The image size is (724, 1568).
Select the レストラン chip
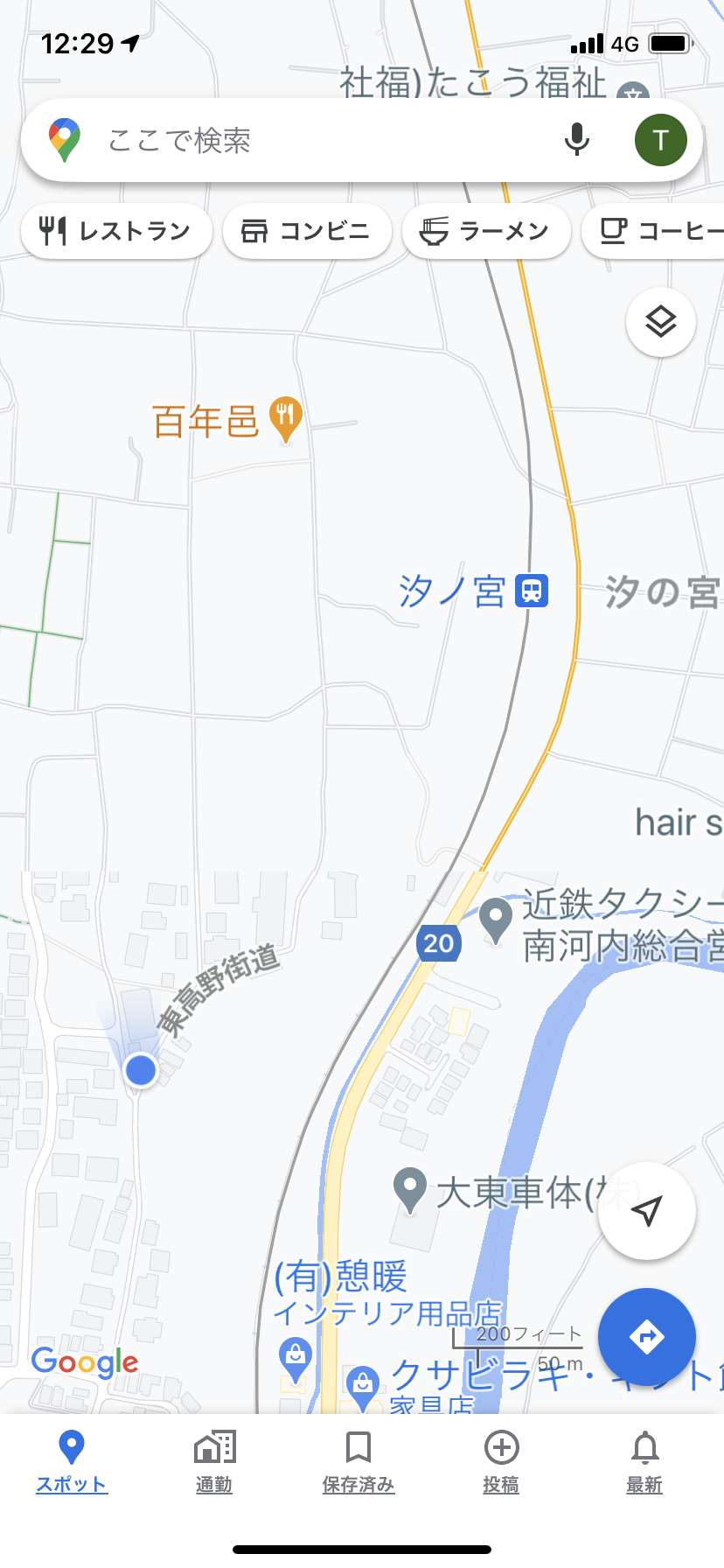click(x=116, y=231)
